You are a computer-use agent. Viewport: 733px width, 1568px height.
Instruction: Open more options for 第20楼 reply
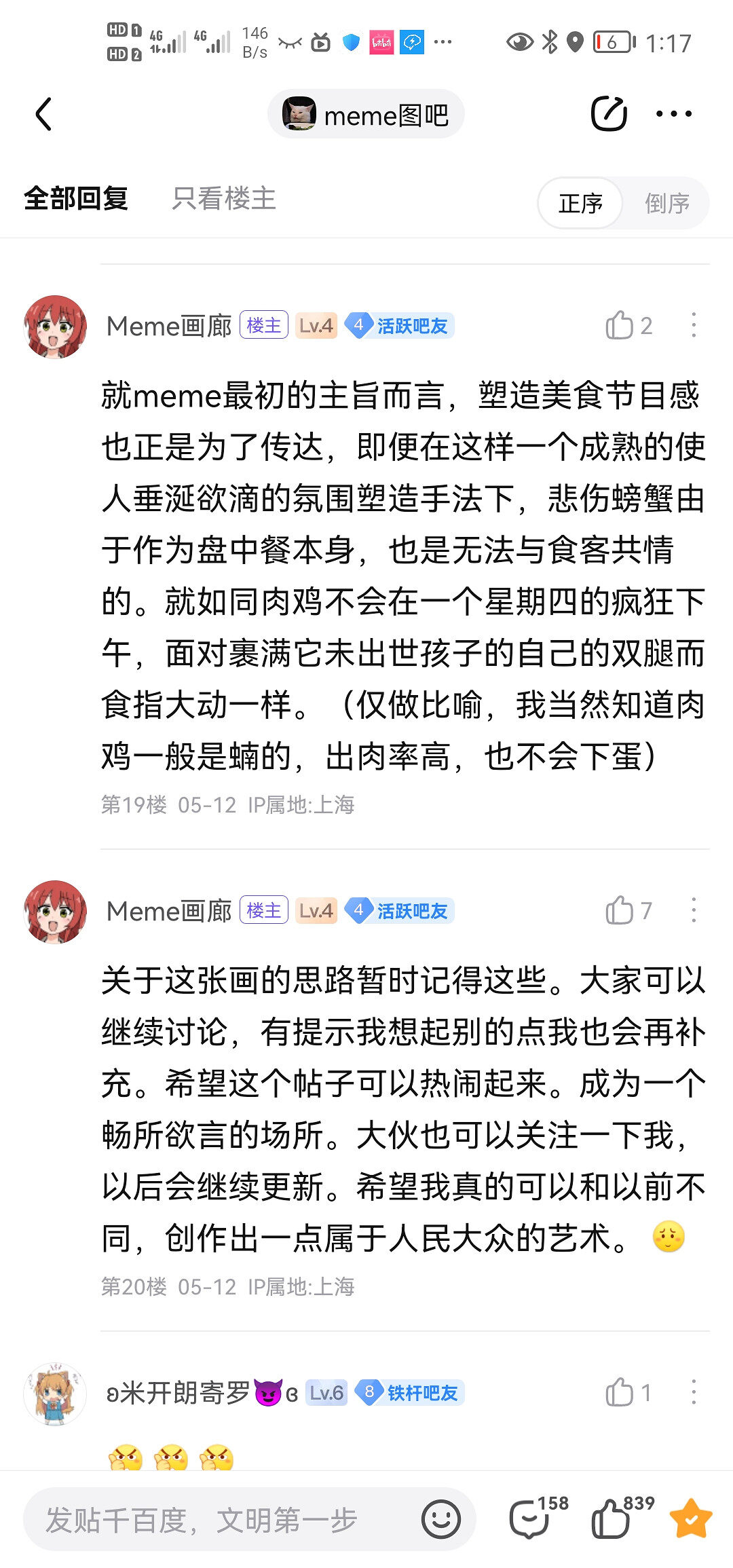click(693, 910)
